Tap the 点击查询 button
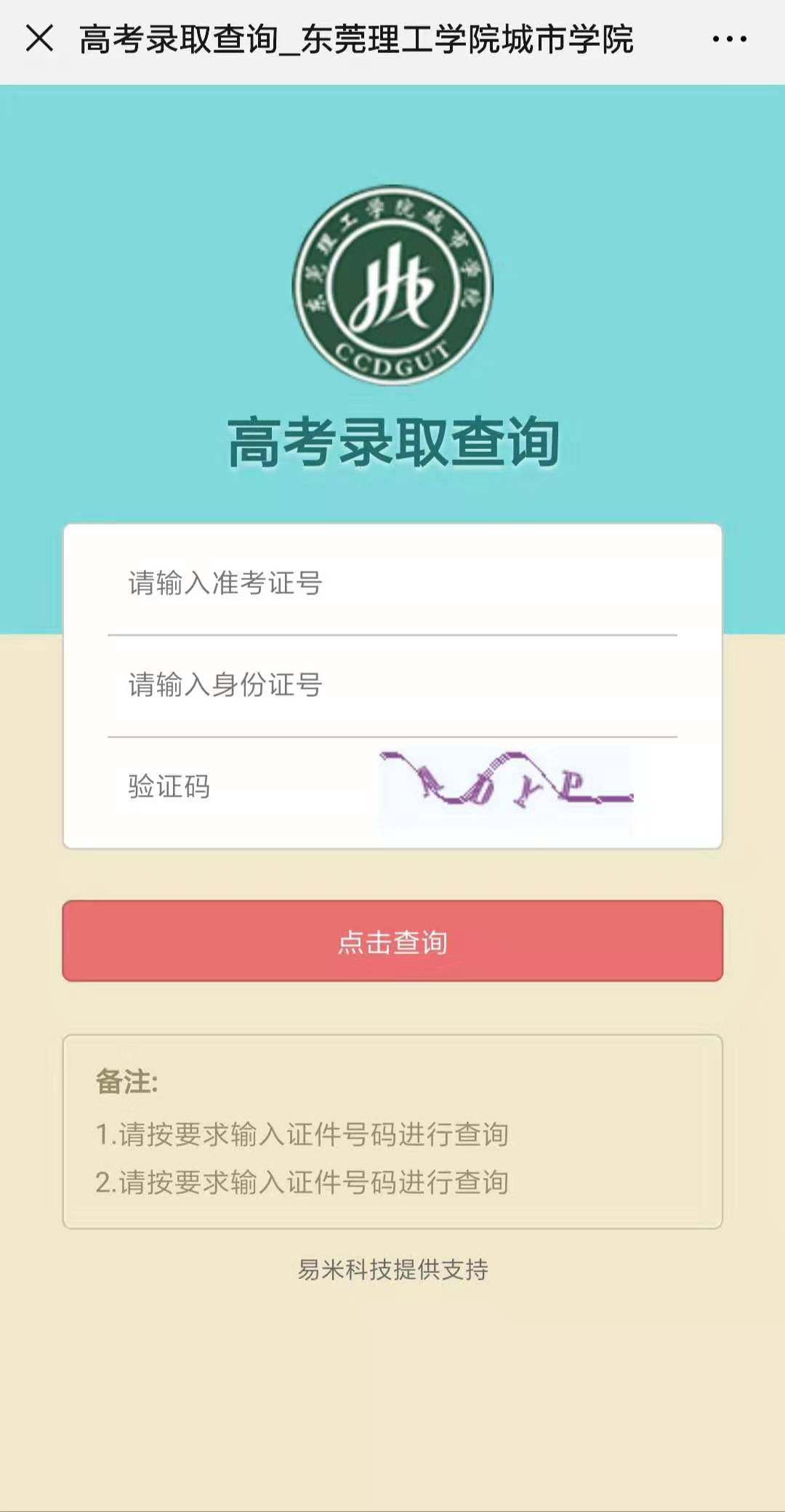785x1512 pixels. pyautogui.click(x=392, y=941)
